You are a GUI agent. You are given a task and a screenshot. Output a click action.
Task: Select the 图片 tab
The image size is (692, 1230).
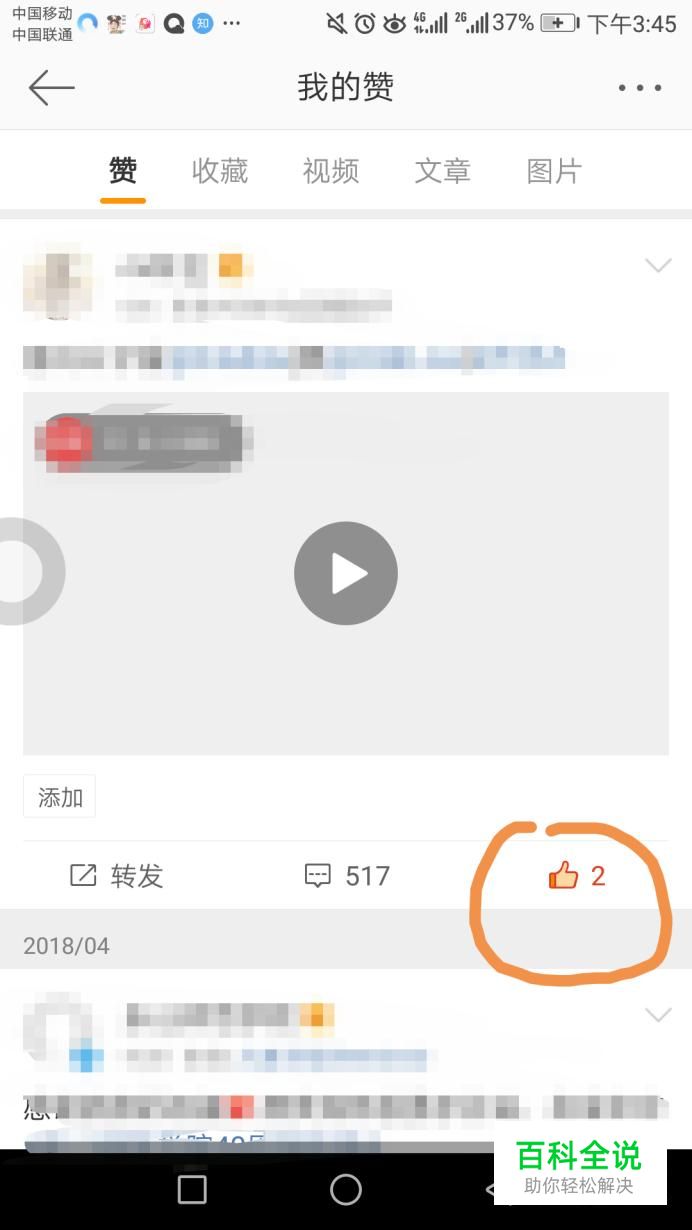pyautogui.click(x=554, y=171)
